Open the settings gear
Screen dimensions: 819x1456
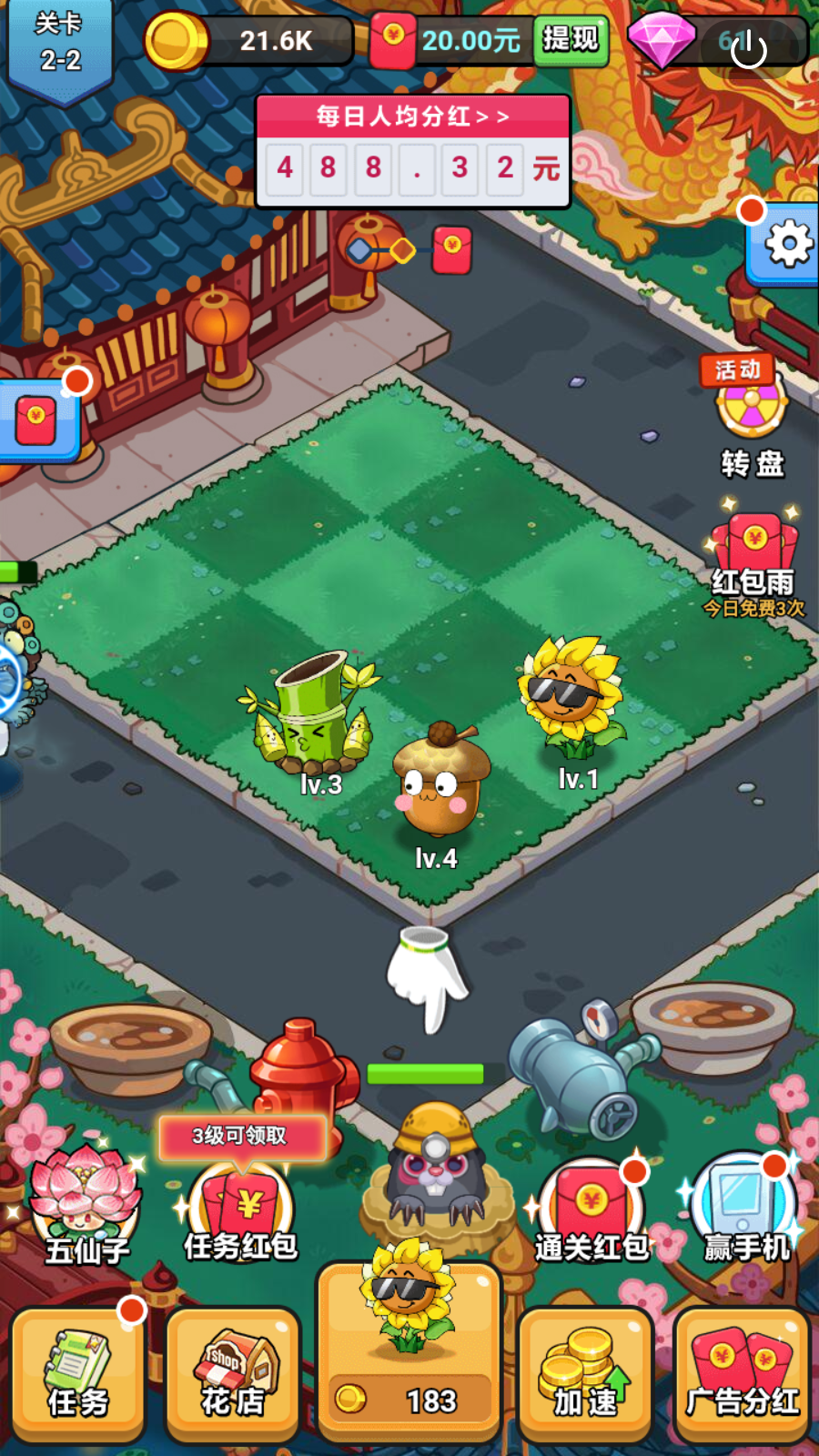tap(786, 244)
